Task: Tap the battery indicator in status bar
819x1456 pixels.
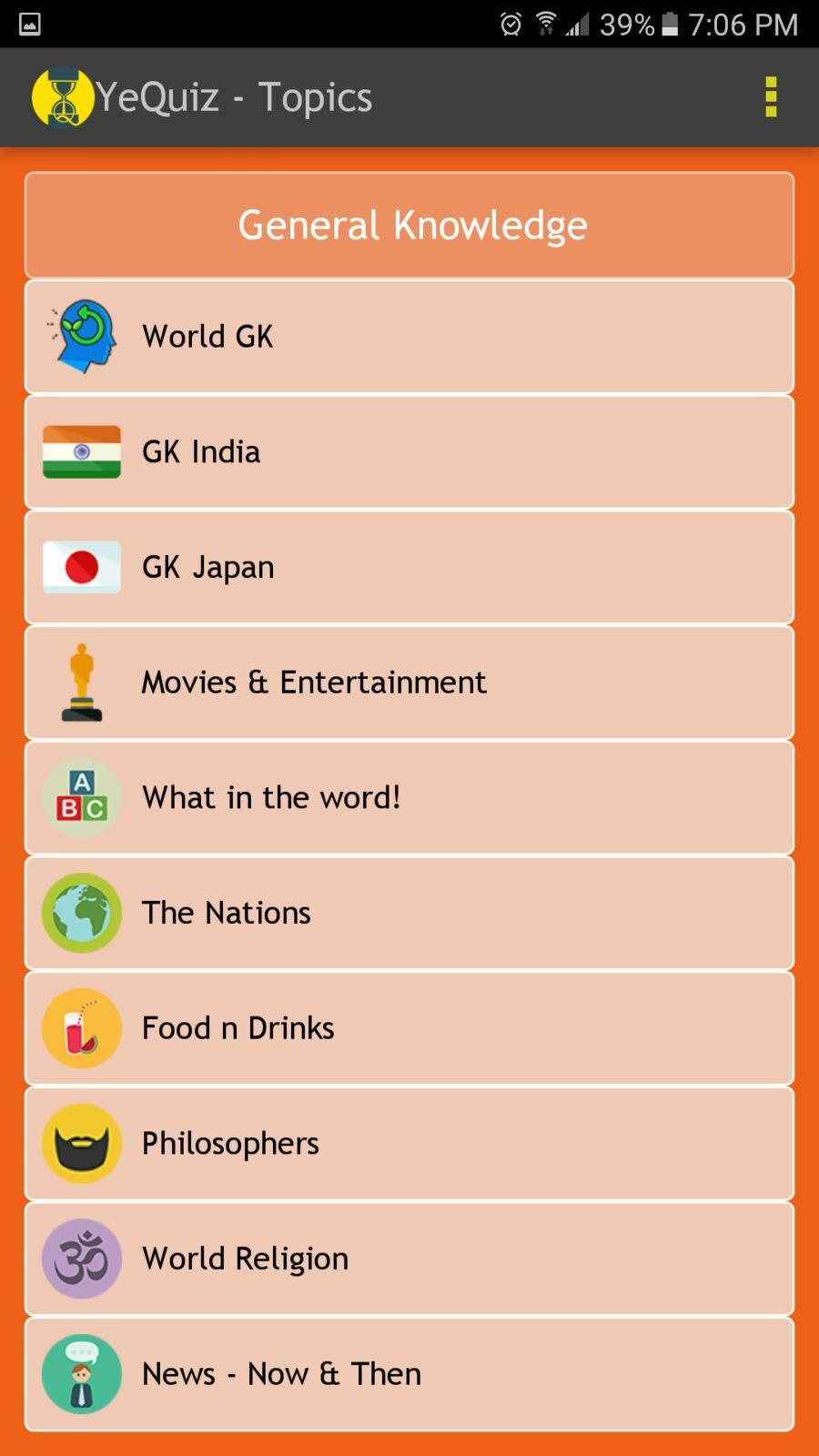Action: (671, 24)
